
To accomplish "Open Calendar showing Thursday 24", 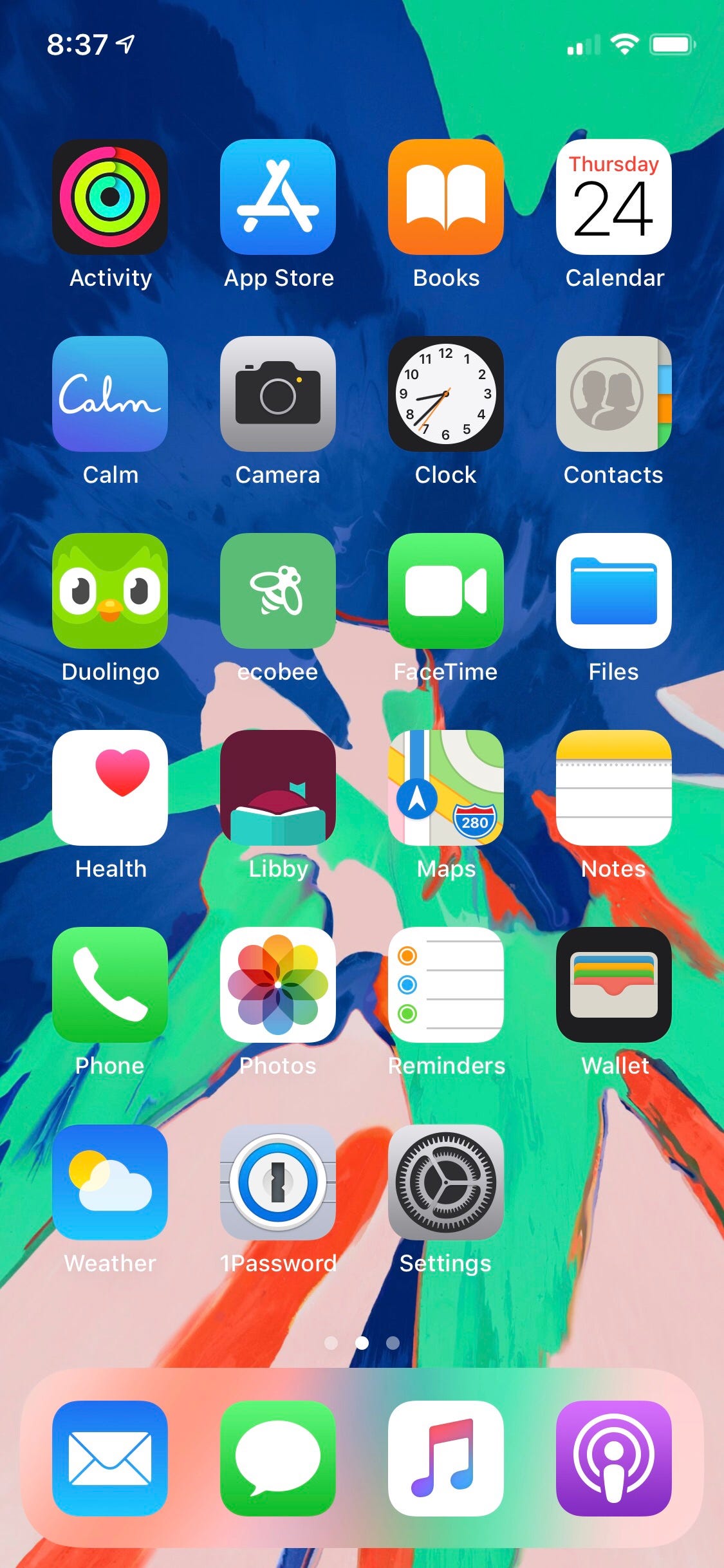I will 614,197.
